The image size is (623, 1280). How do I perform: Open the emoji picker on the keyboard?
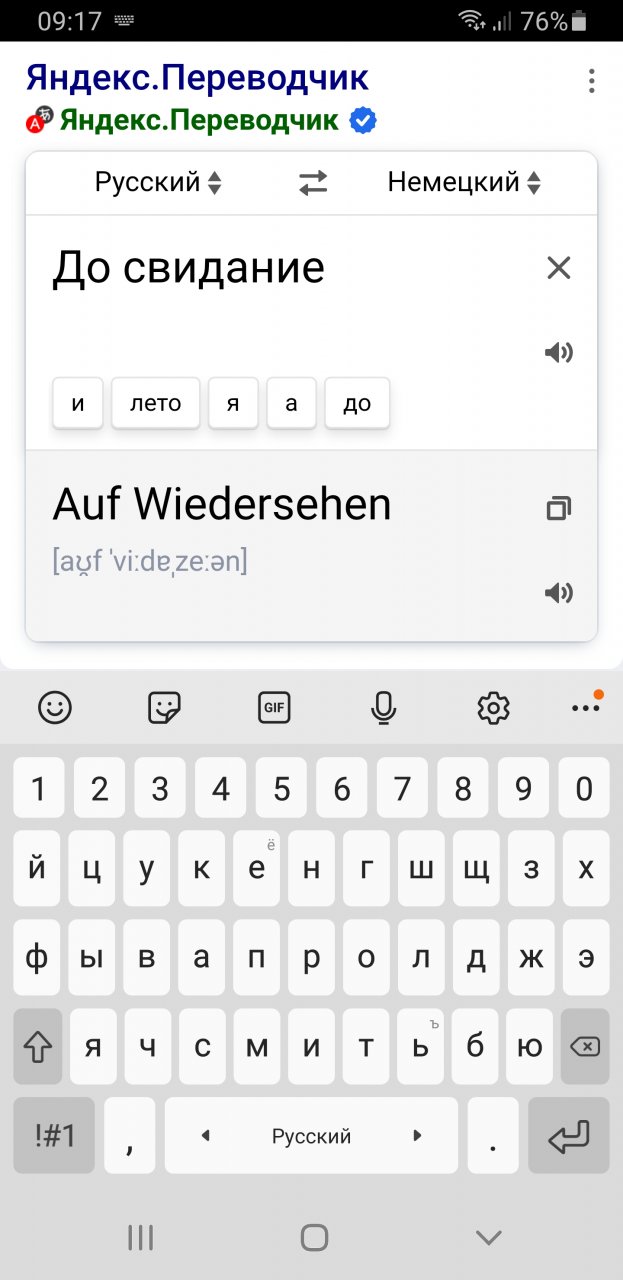55,708
